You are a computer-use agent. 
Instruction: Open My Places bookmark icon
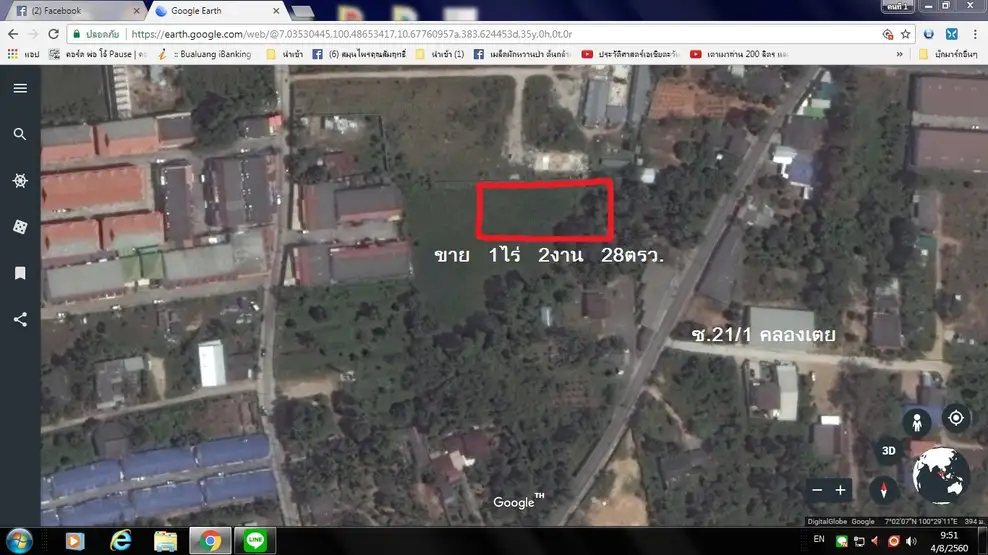click(x=20, y=273)
